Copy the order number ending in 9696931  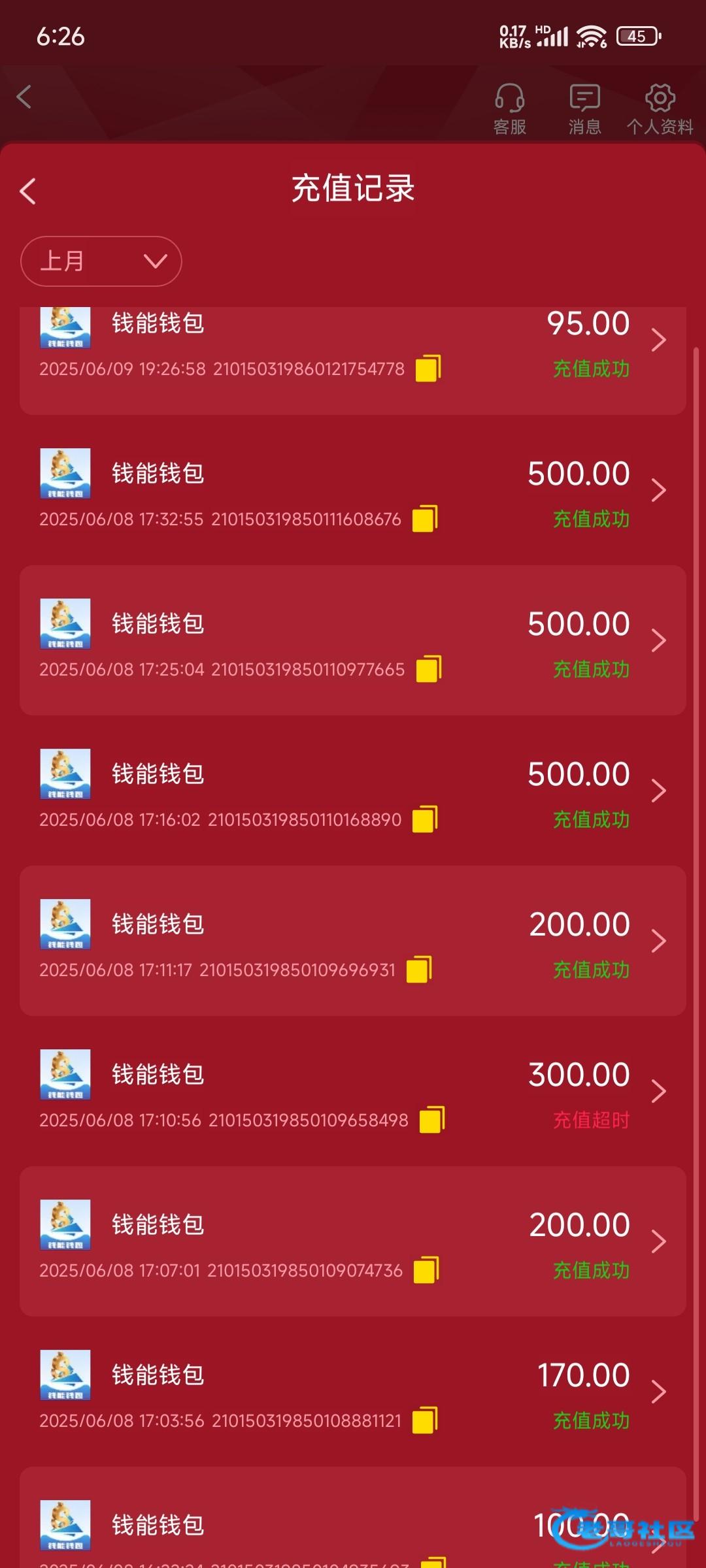pos(419,970)
